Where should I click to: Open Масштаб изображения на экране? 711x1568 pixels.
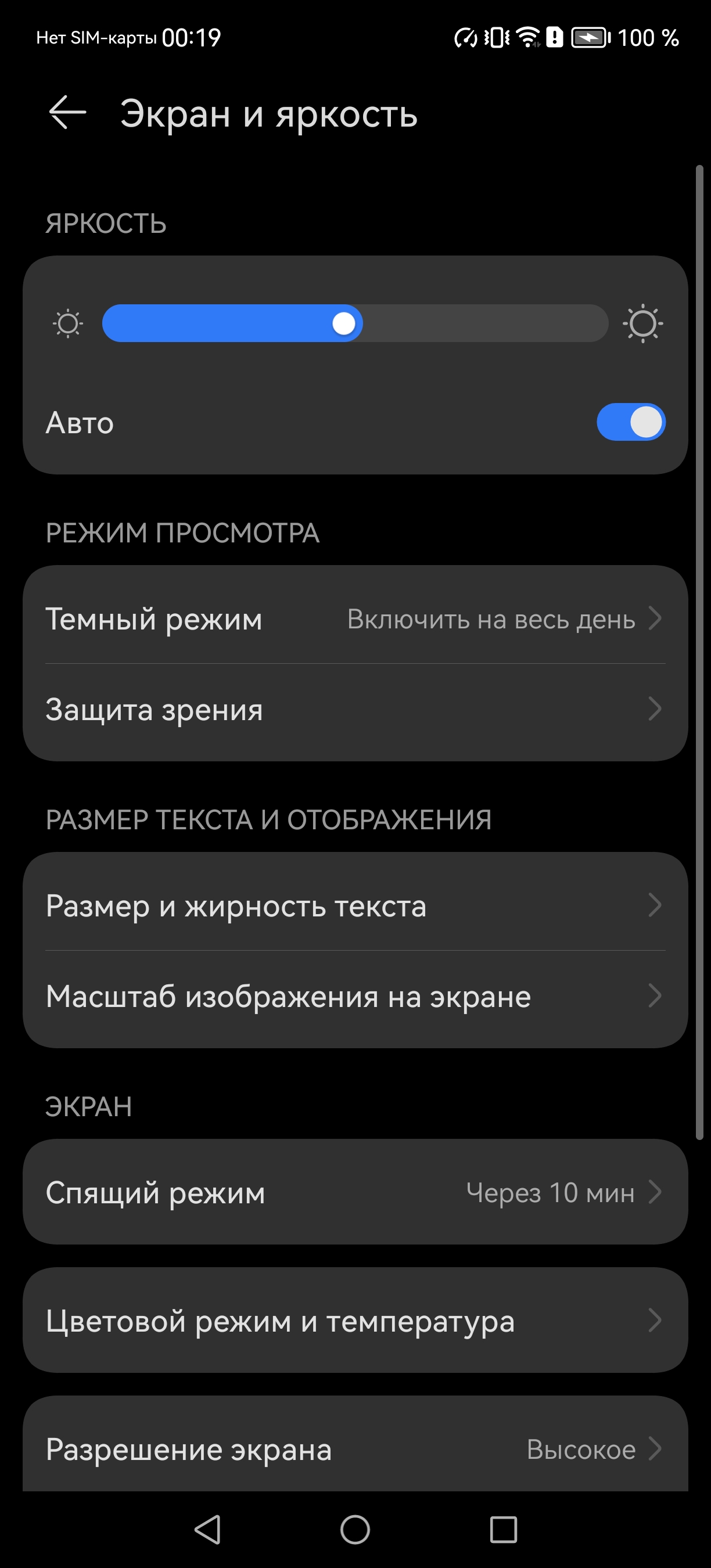pyautogui.click(x=355, y=997)
